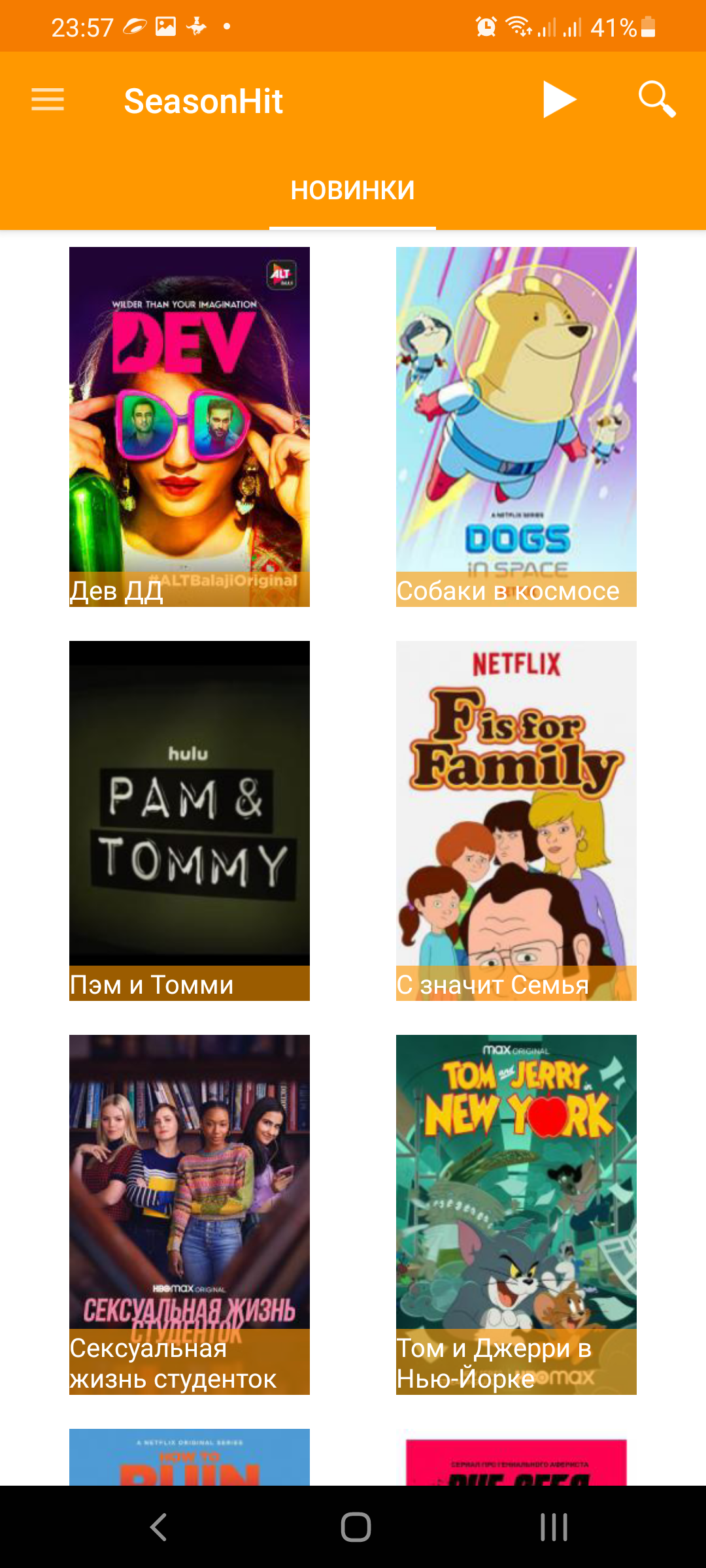View the Пэм и Томми series
Viewport: 706px width, 1568px height.
(190, 820)
